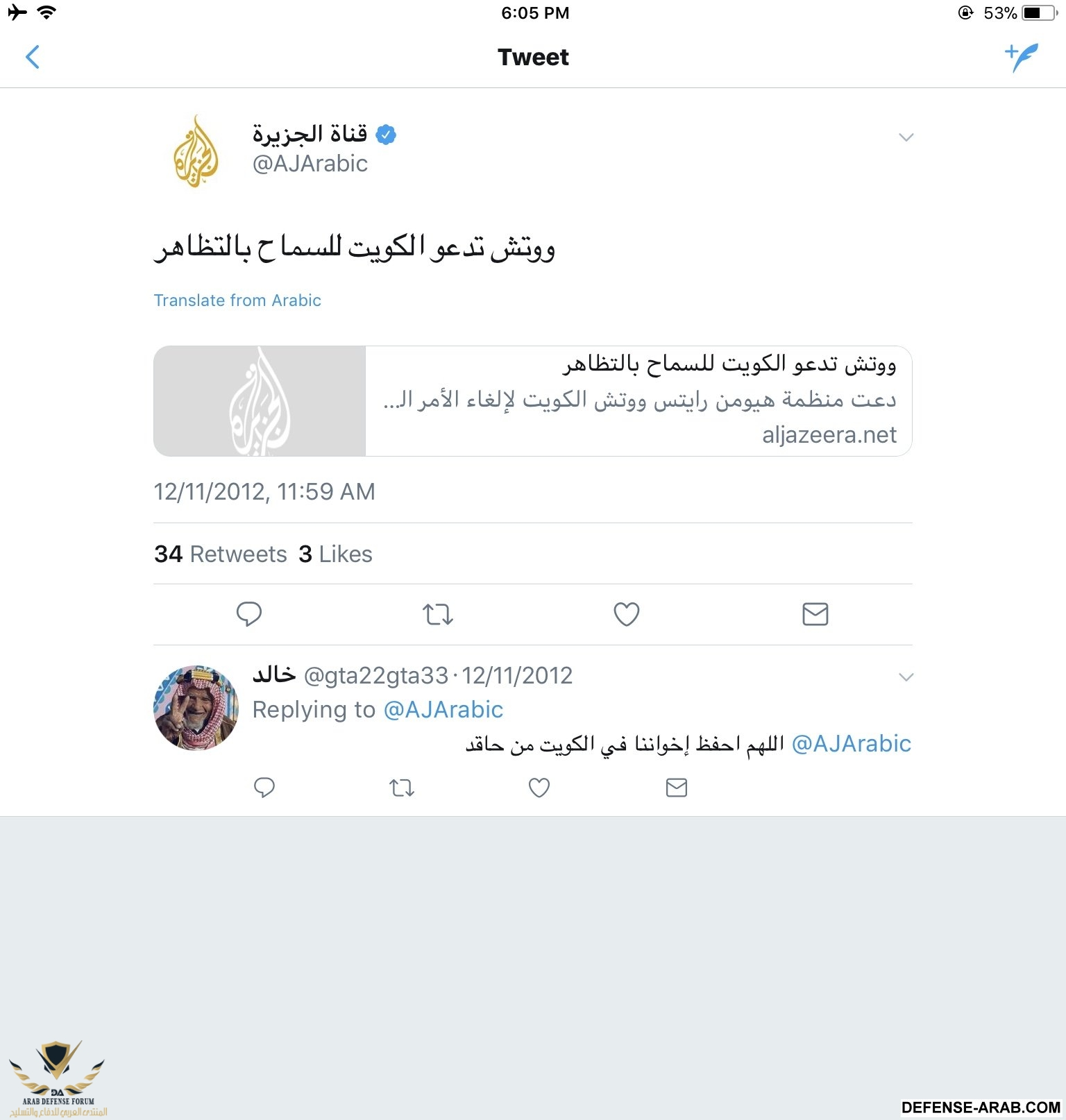Retweet خالد's reply
Image resolution: width=1066 pixels, height=1120 pixels.
tap(402, 788)
